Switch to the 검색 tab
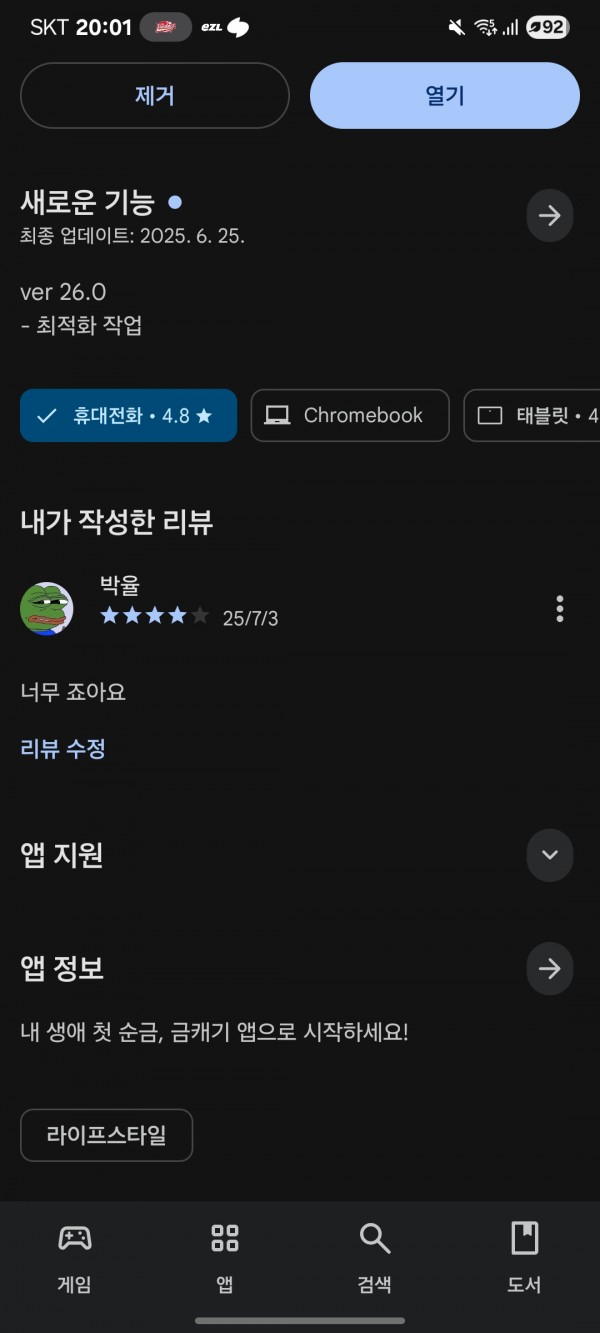This screenshot has width=600, height=1333. coord(375,1258)
